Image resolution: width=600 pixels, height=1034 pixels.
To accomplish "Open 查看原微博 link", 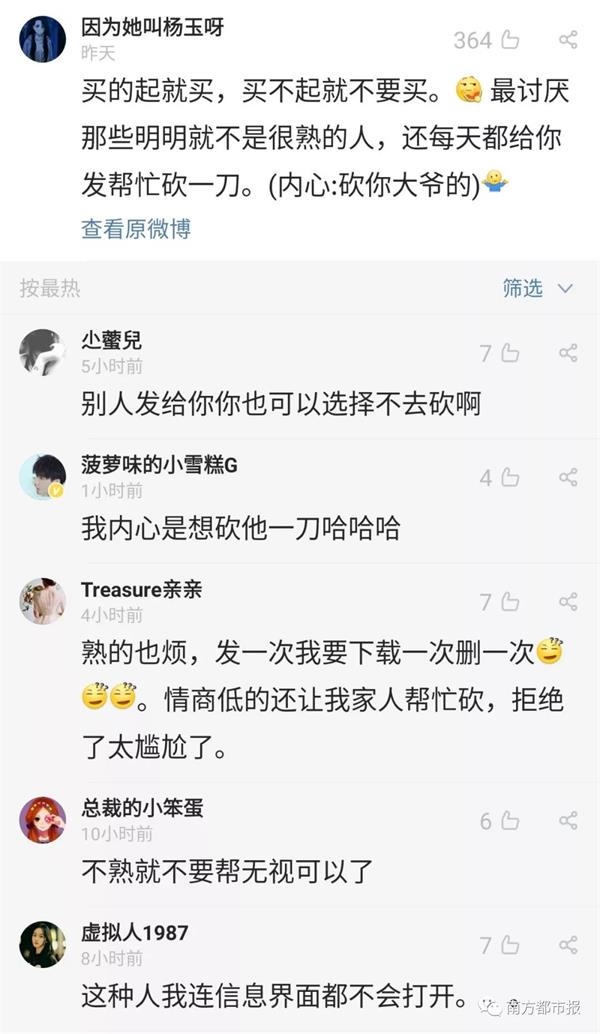I will point(136,228).
